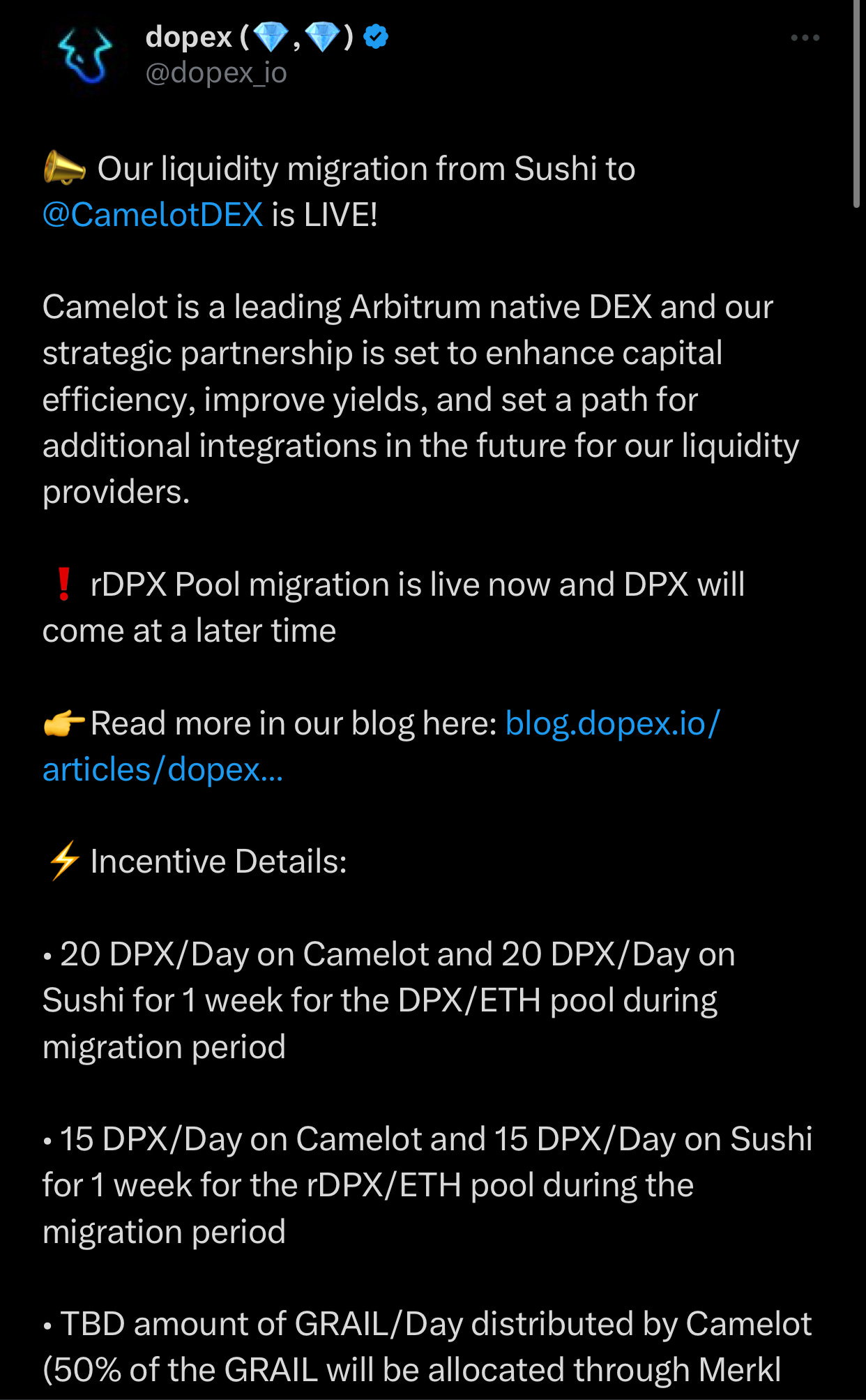Viewport: 866px width, 1400px height.
Task: Tap the @dopex_io account handle
Action: (x=216, y=73)
